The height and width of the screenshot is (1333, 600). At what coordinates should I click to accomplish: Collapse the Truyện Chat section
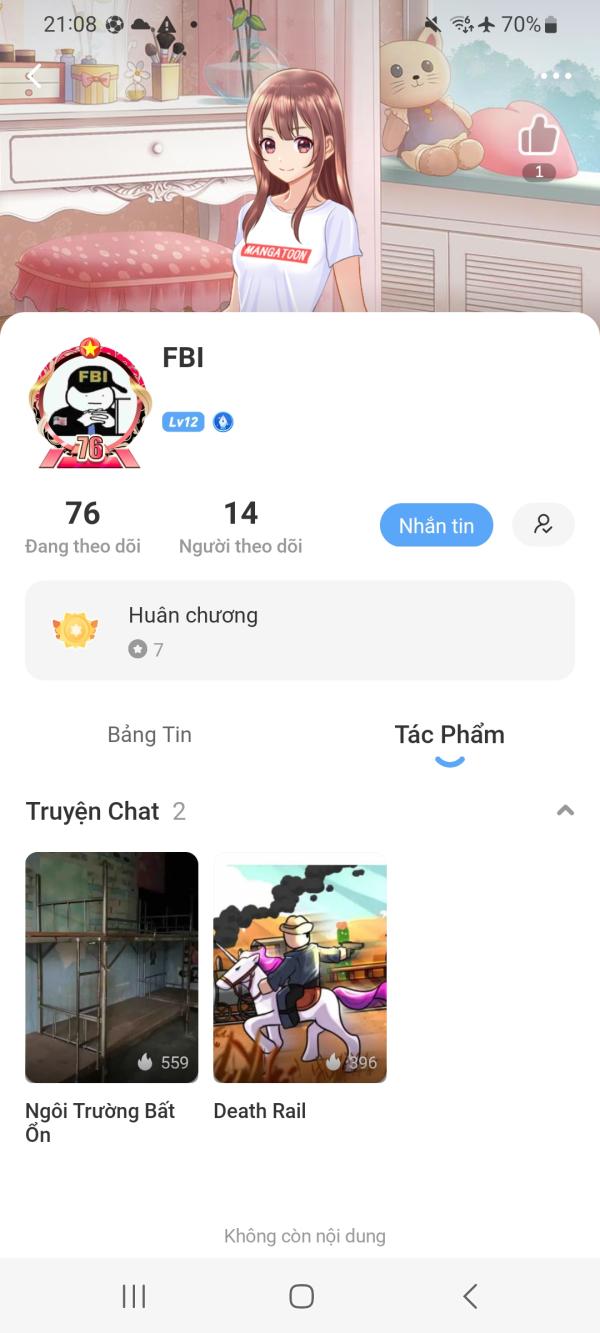565,811
